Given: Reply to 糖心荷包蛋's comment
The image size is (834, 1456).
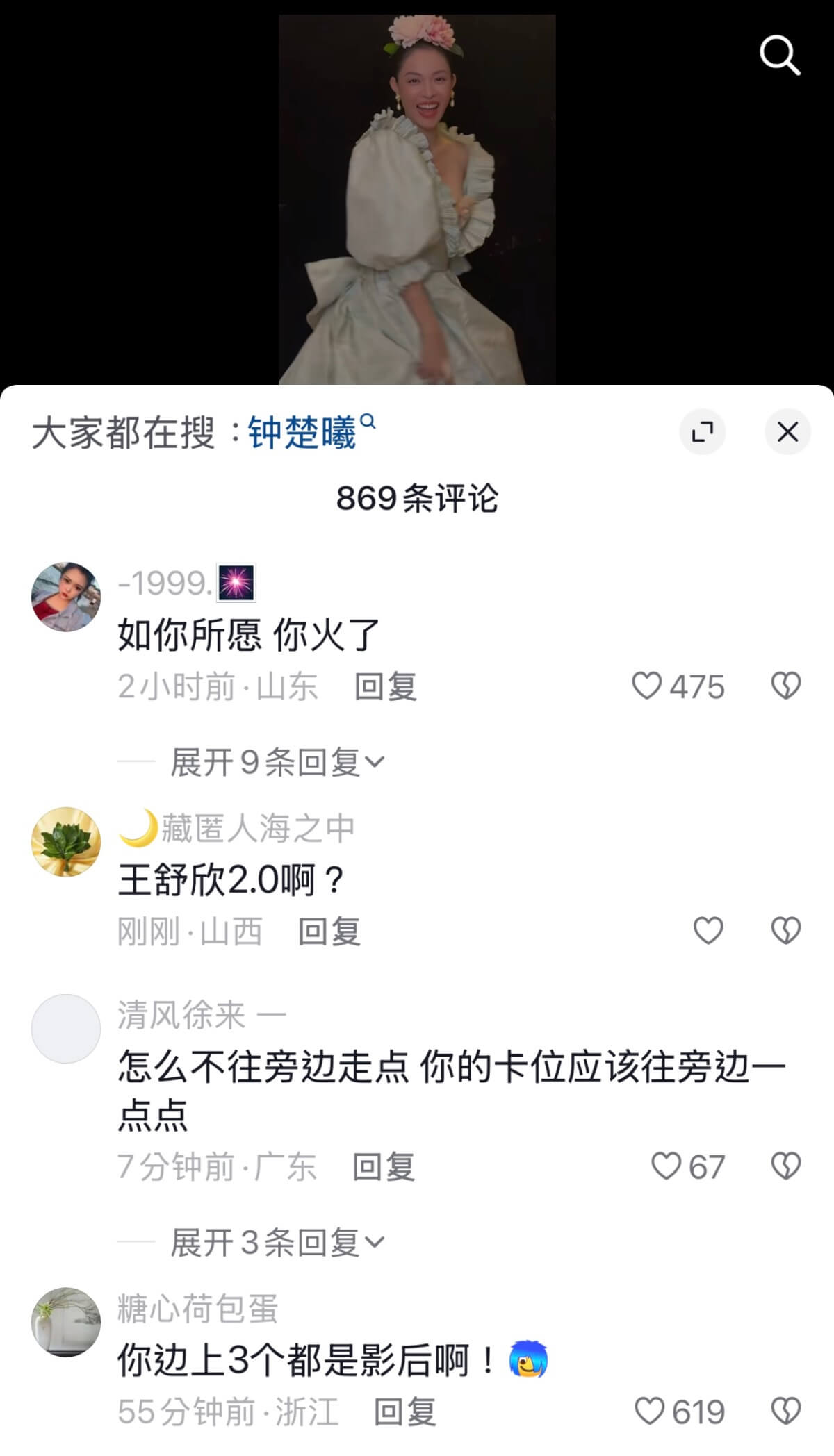Looking at the screenshot, I should point(404,1412).
